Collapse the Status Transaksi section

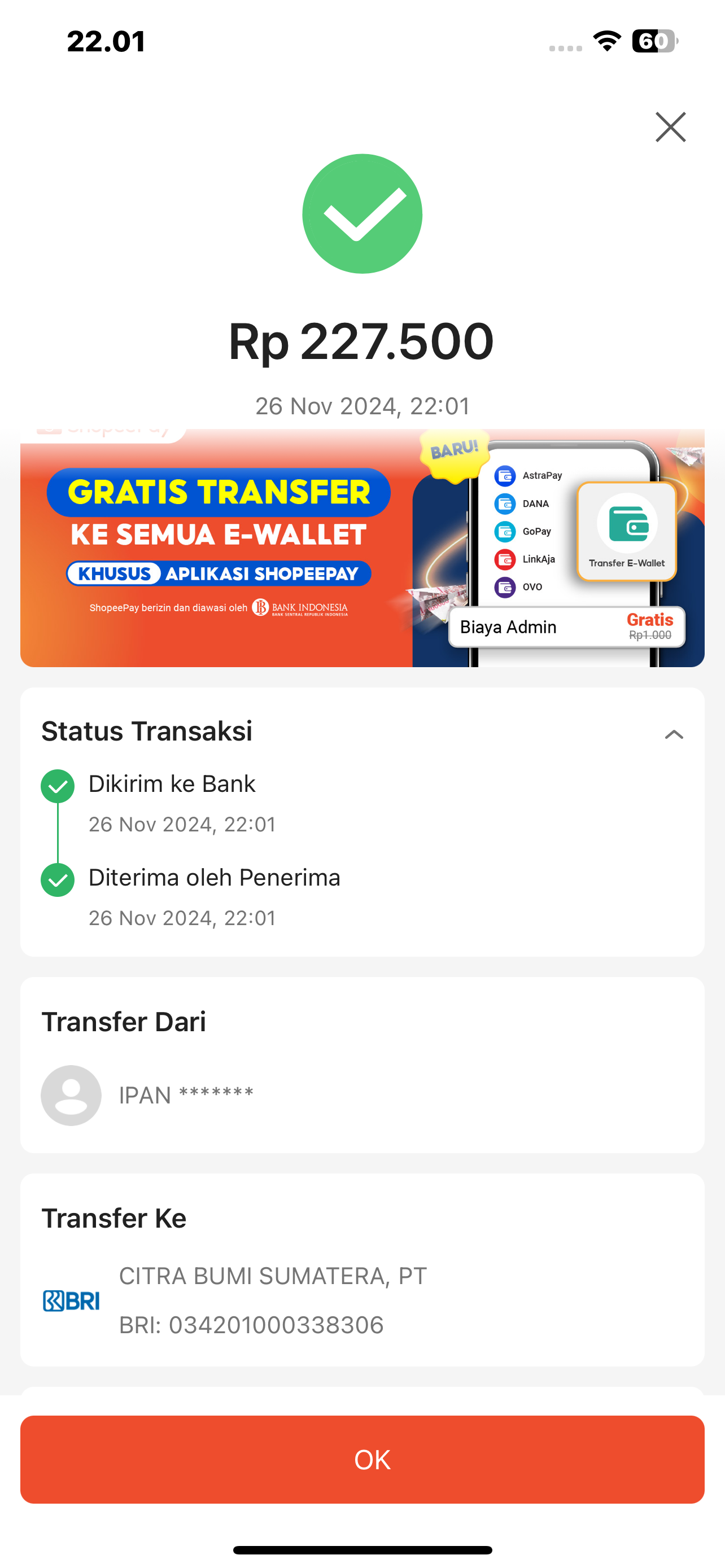(x=673, y=734)
